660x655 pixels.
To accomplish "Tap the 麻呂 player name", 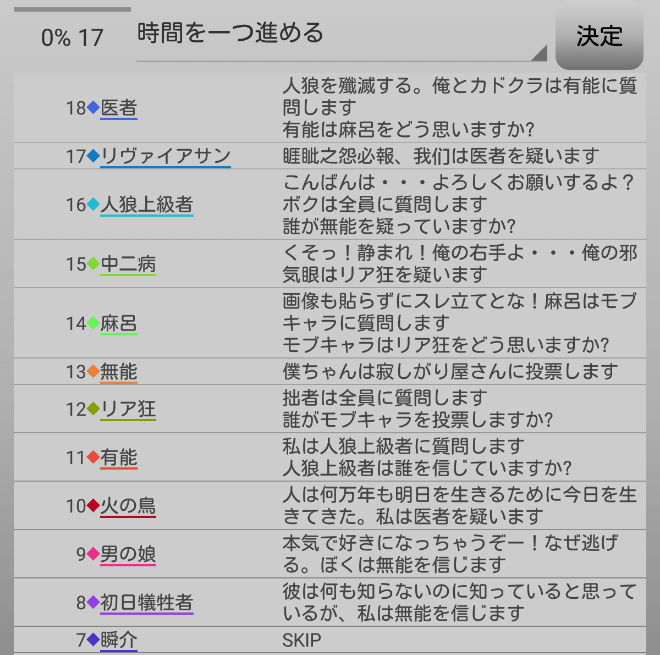I will 119,323.
